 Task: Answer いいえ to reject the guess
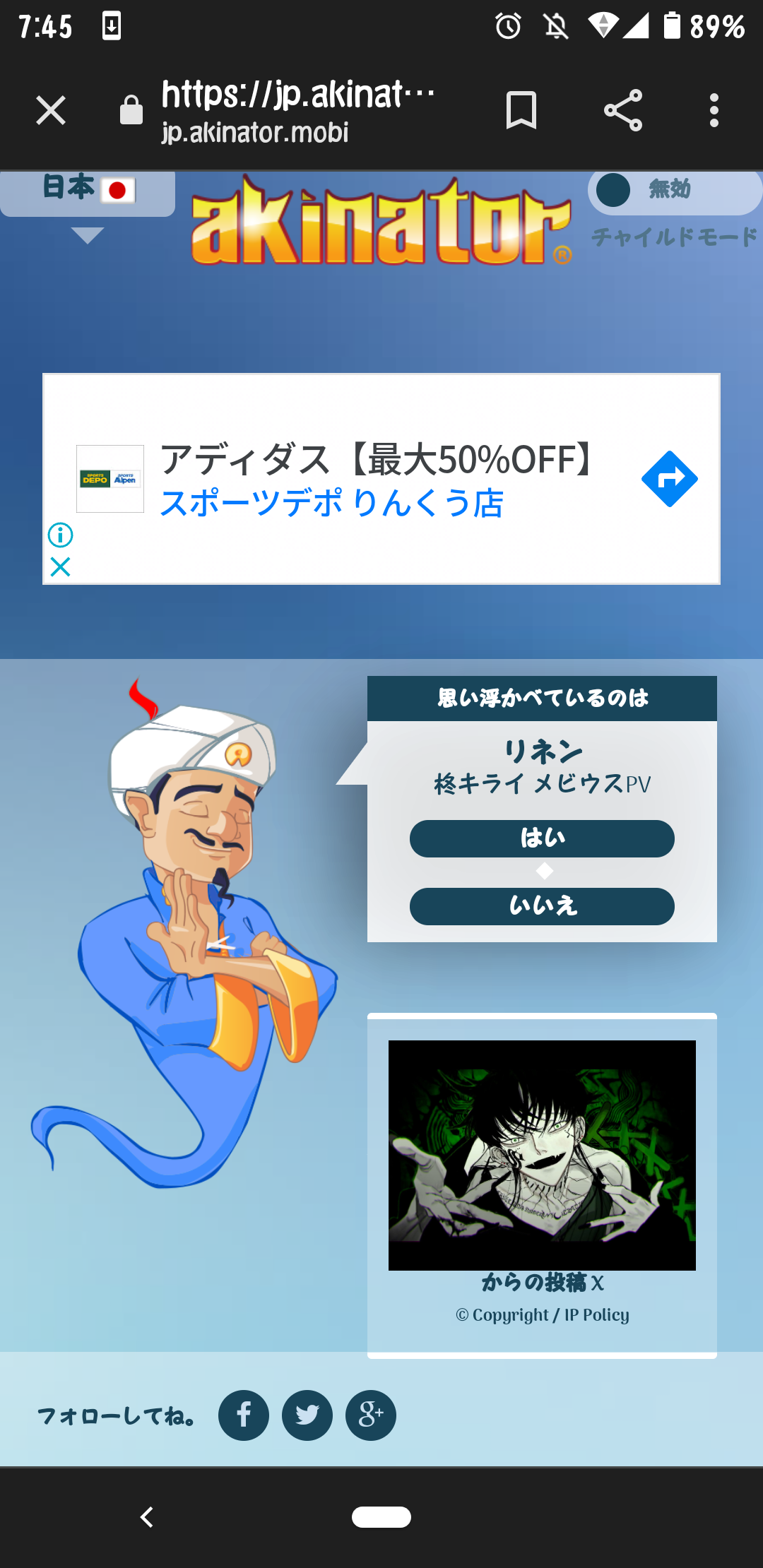pos(542,906)
